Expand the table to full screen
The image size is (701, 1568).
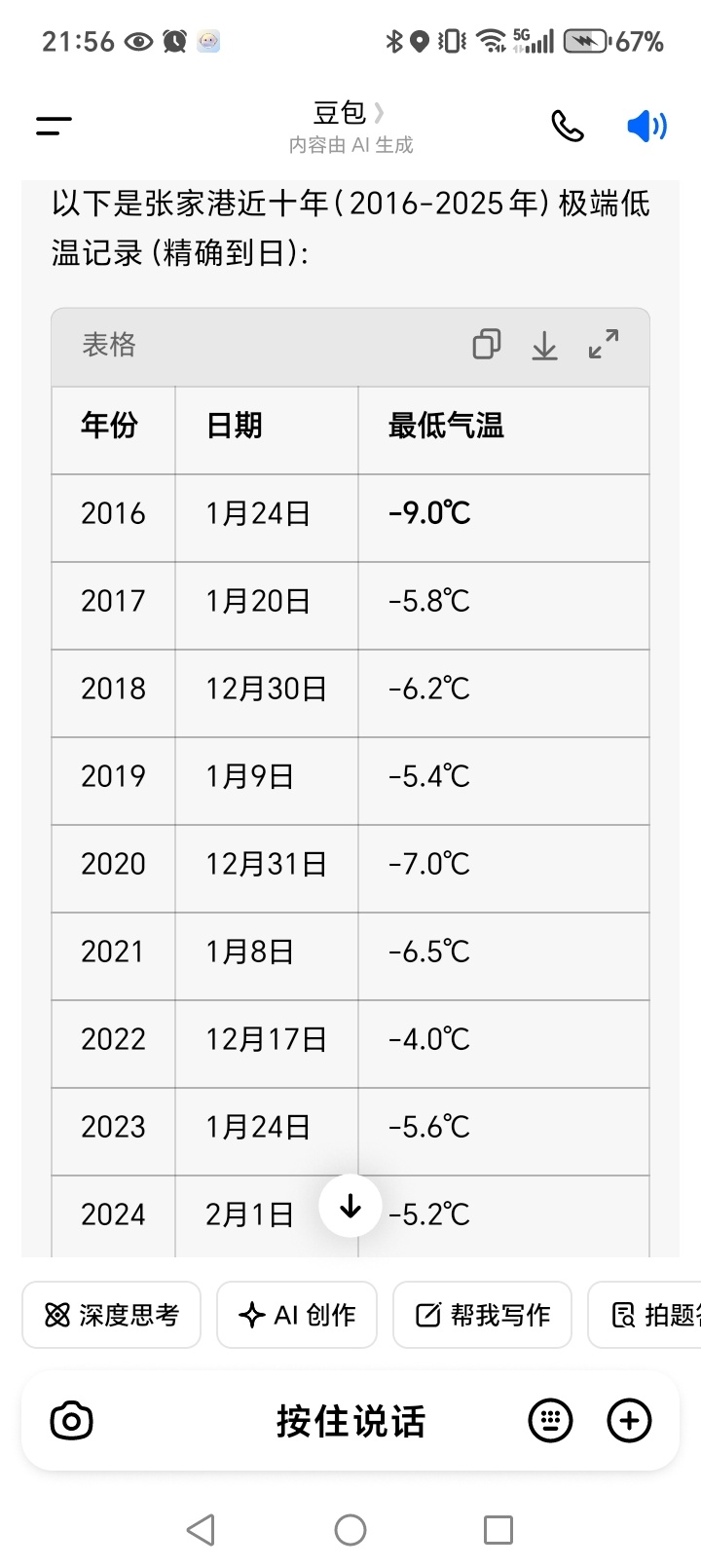tap(604, 345)
